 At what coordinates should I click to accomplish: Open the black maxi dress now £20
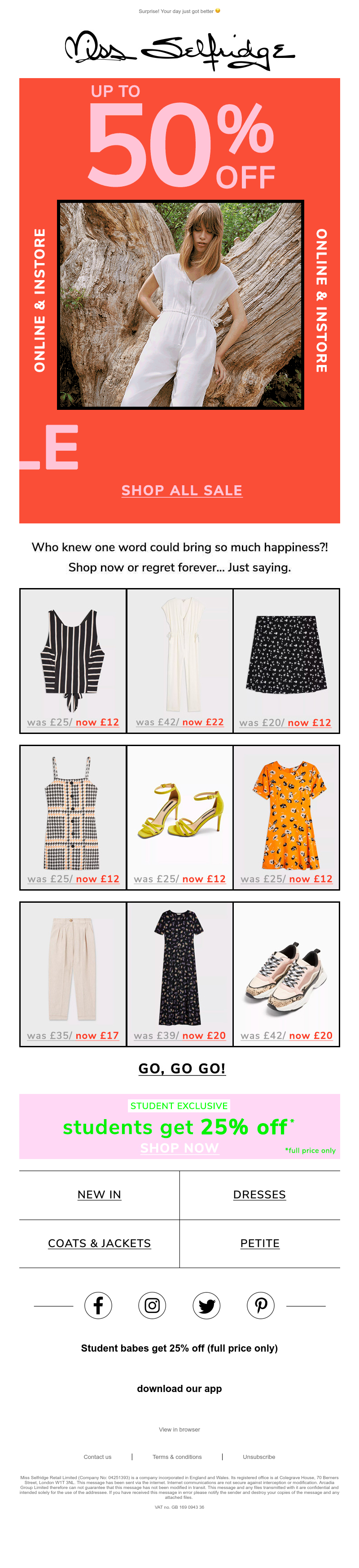[x=179, y=974]
